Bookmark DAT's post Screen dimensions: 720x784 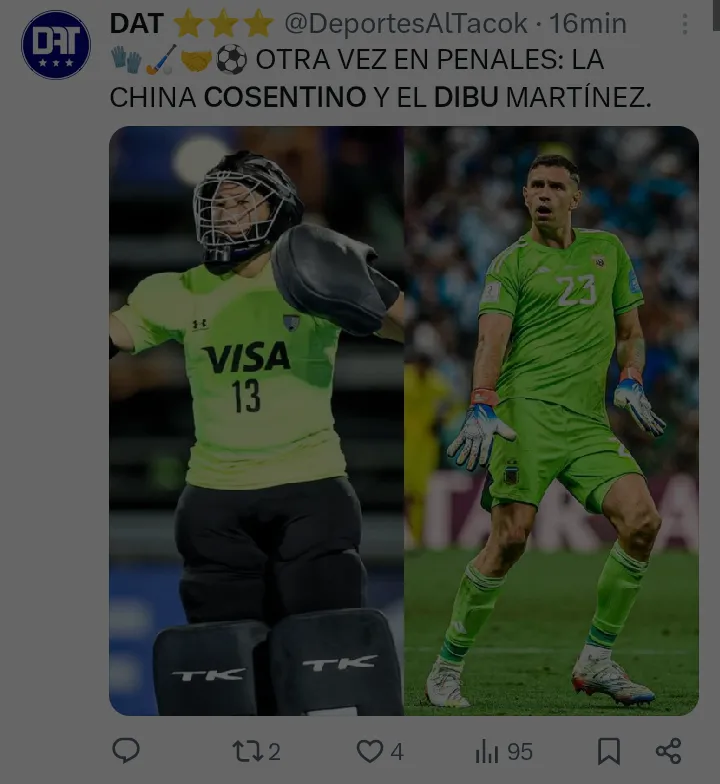tap(608, 751)
